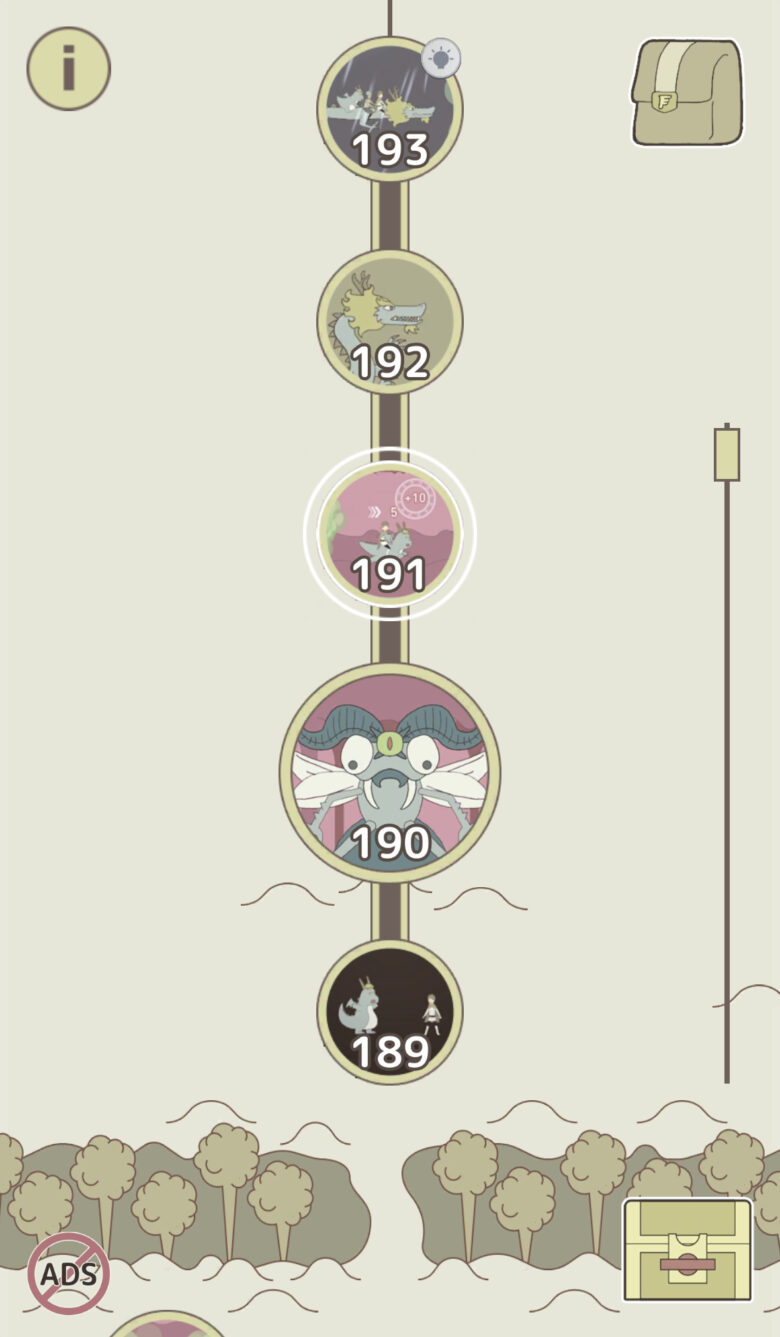Tap the level scrollbar handle
The image size is (780, 1337).
point(727,454)
